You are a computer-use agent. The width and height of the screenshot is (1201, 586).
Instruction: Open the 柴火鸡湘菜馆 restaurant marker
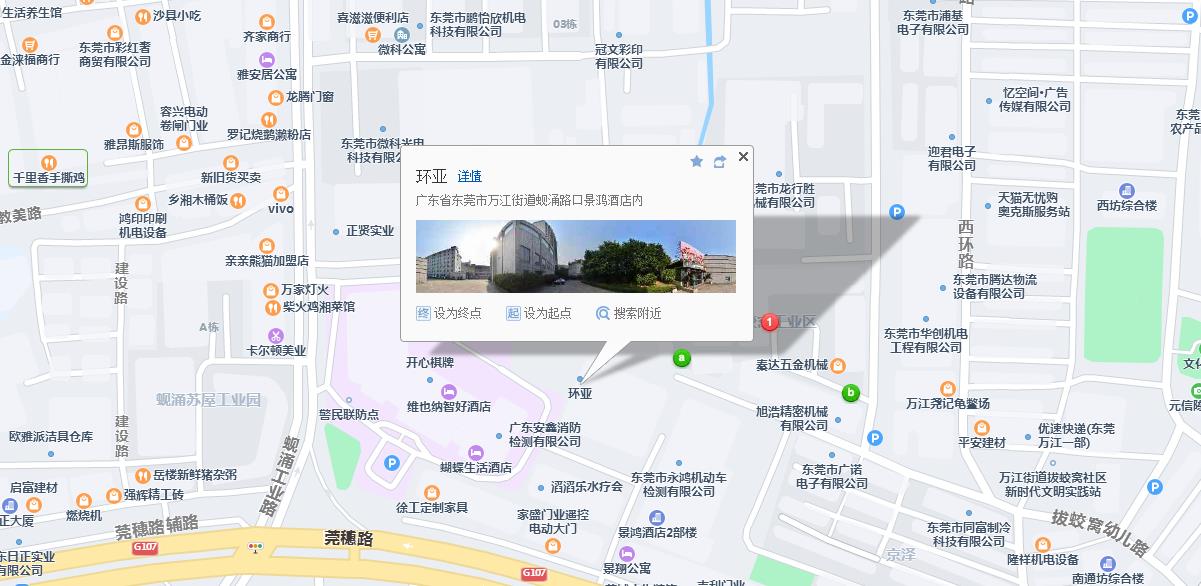point(272,307)
